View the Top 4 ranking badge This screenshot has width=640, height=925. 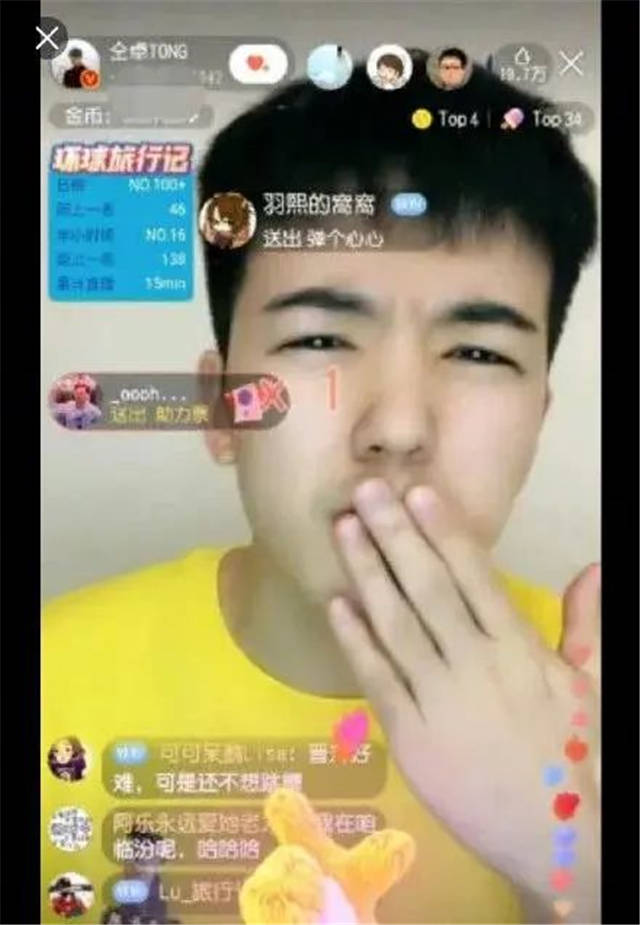[x=446, y=119]
